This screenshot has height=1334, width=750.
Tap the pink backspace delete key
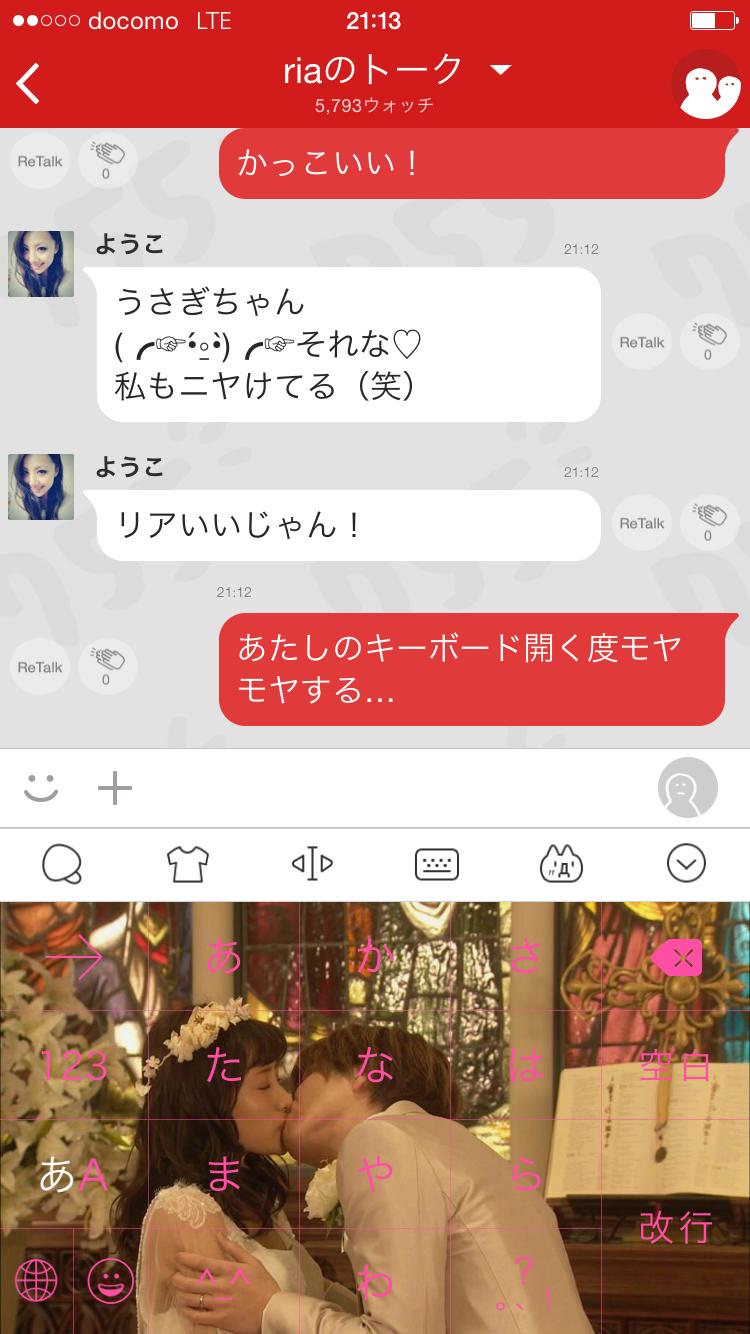coord(678,957)
